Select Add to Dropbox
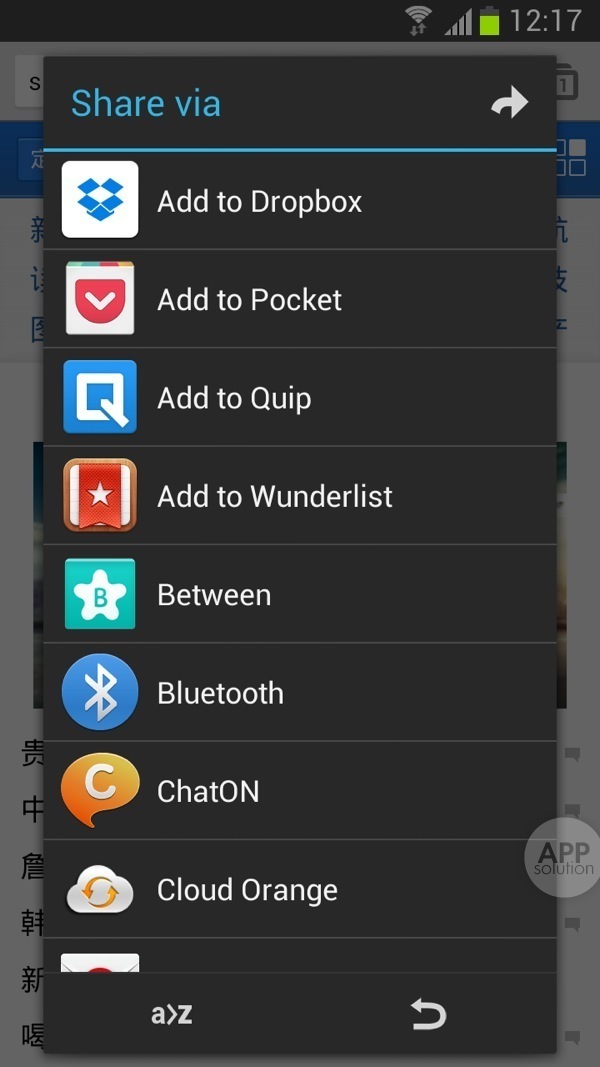 click(x=300, y=201)
